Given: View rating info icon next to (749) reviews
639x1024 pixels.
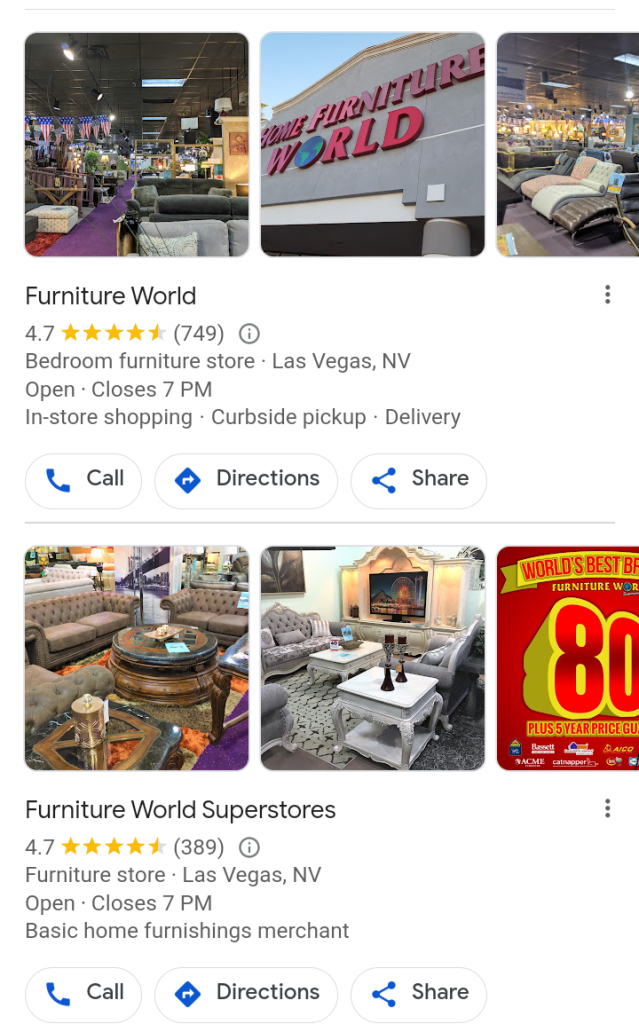Looking at the screenshot, I should (250, 333).
